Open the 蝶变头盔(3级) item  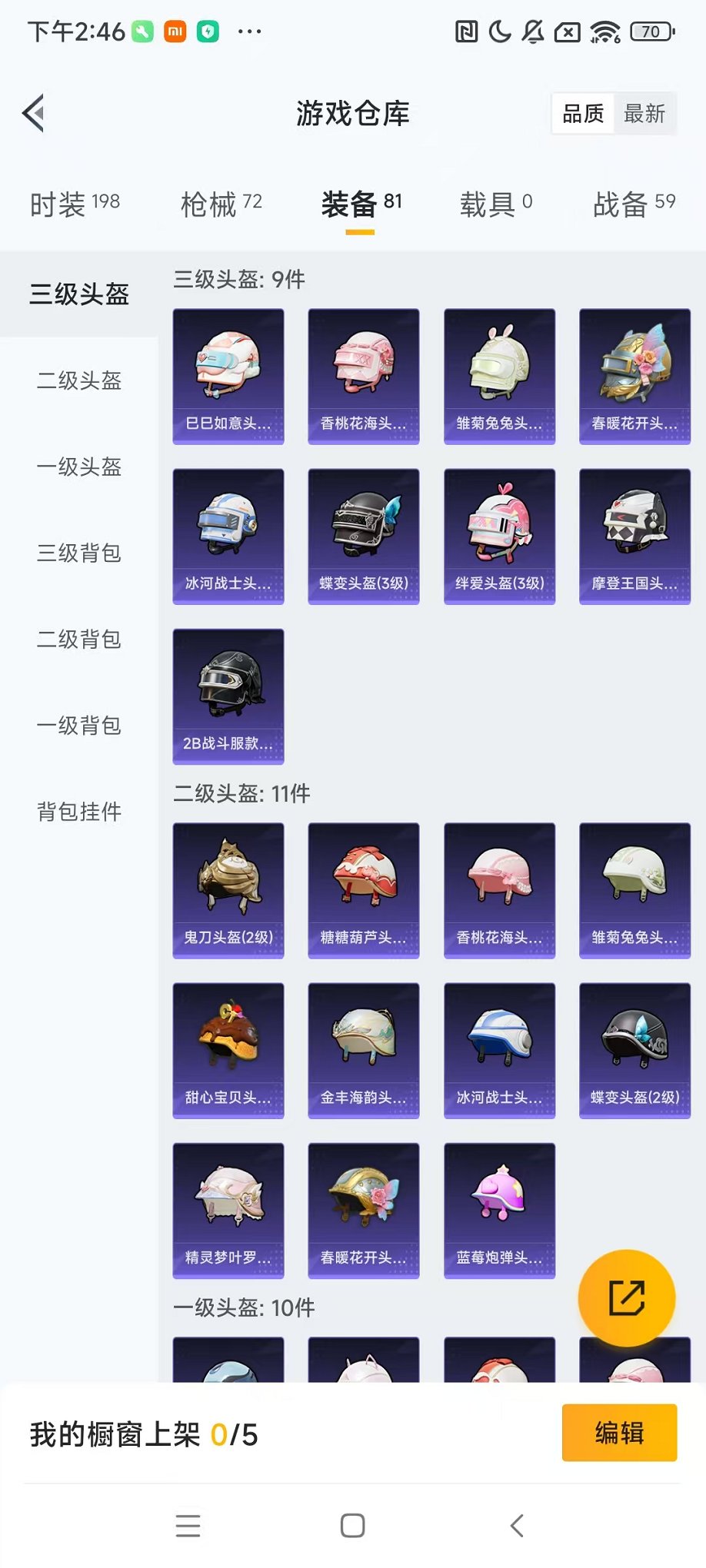[364, 536]
